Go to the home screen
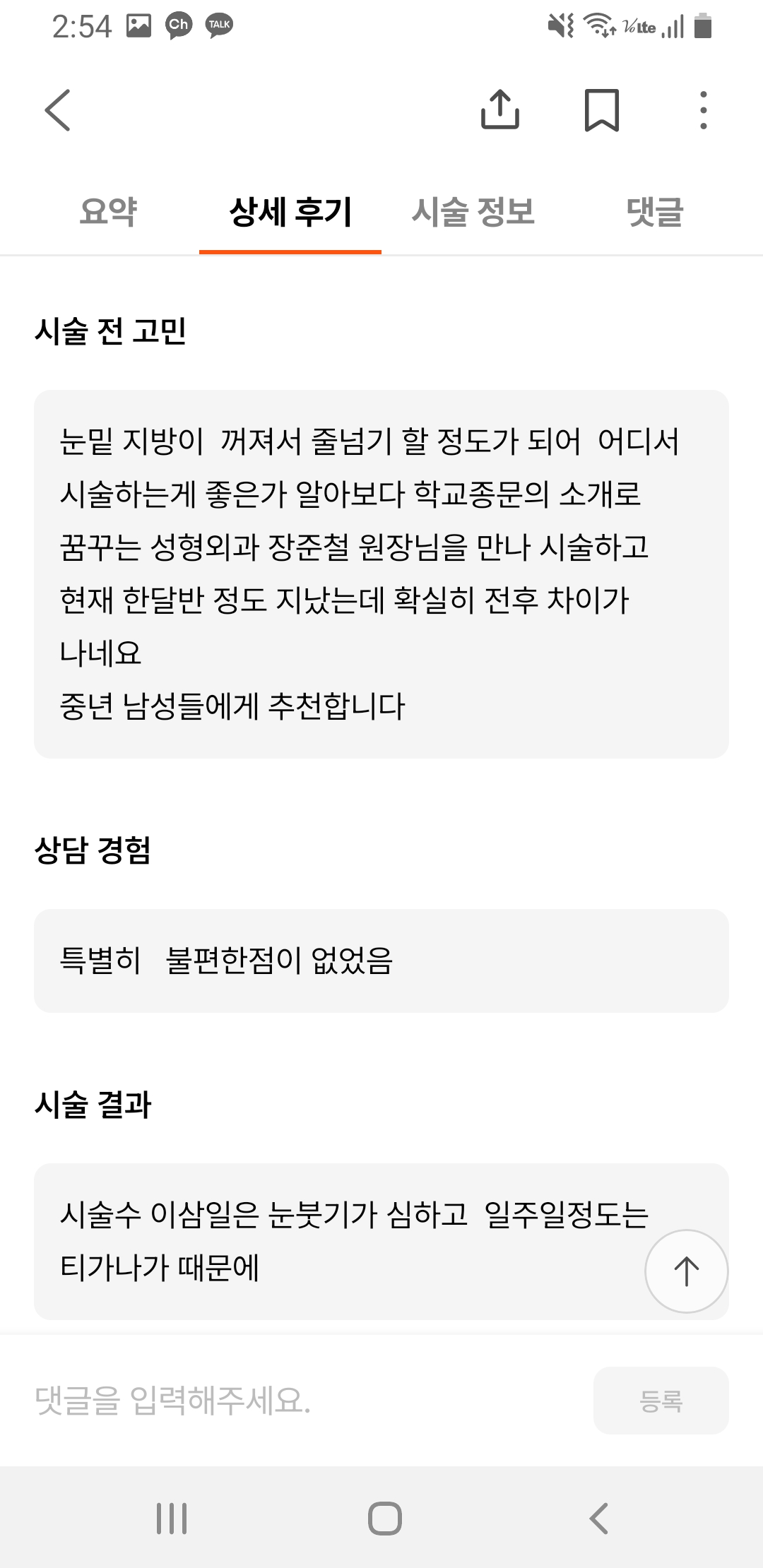 385,1518
